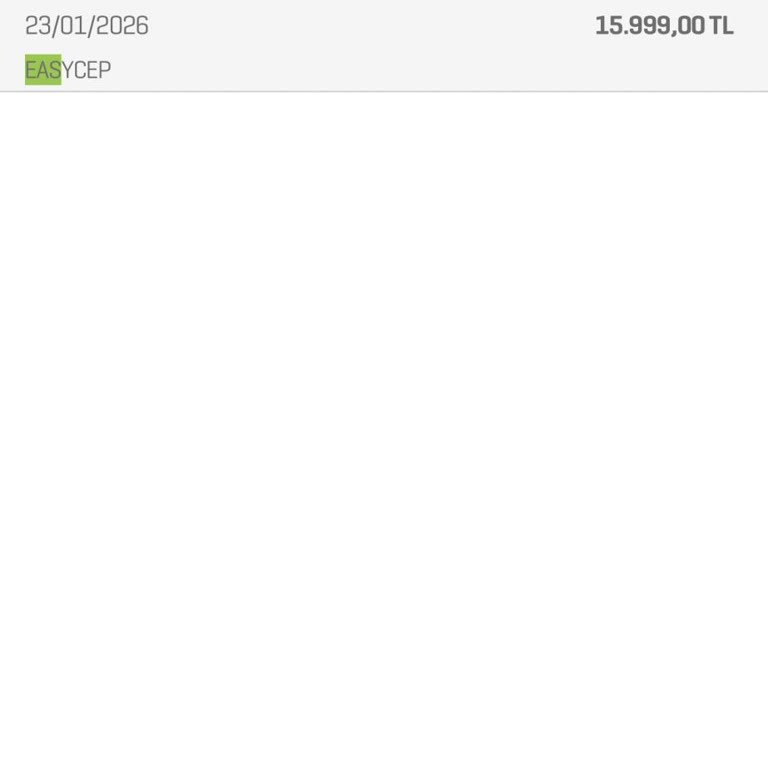Open the EASYCEP transaction dated 23/01/2026

pyautogui.click(x=380, y=46)
